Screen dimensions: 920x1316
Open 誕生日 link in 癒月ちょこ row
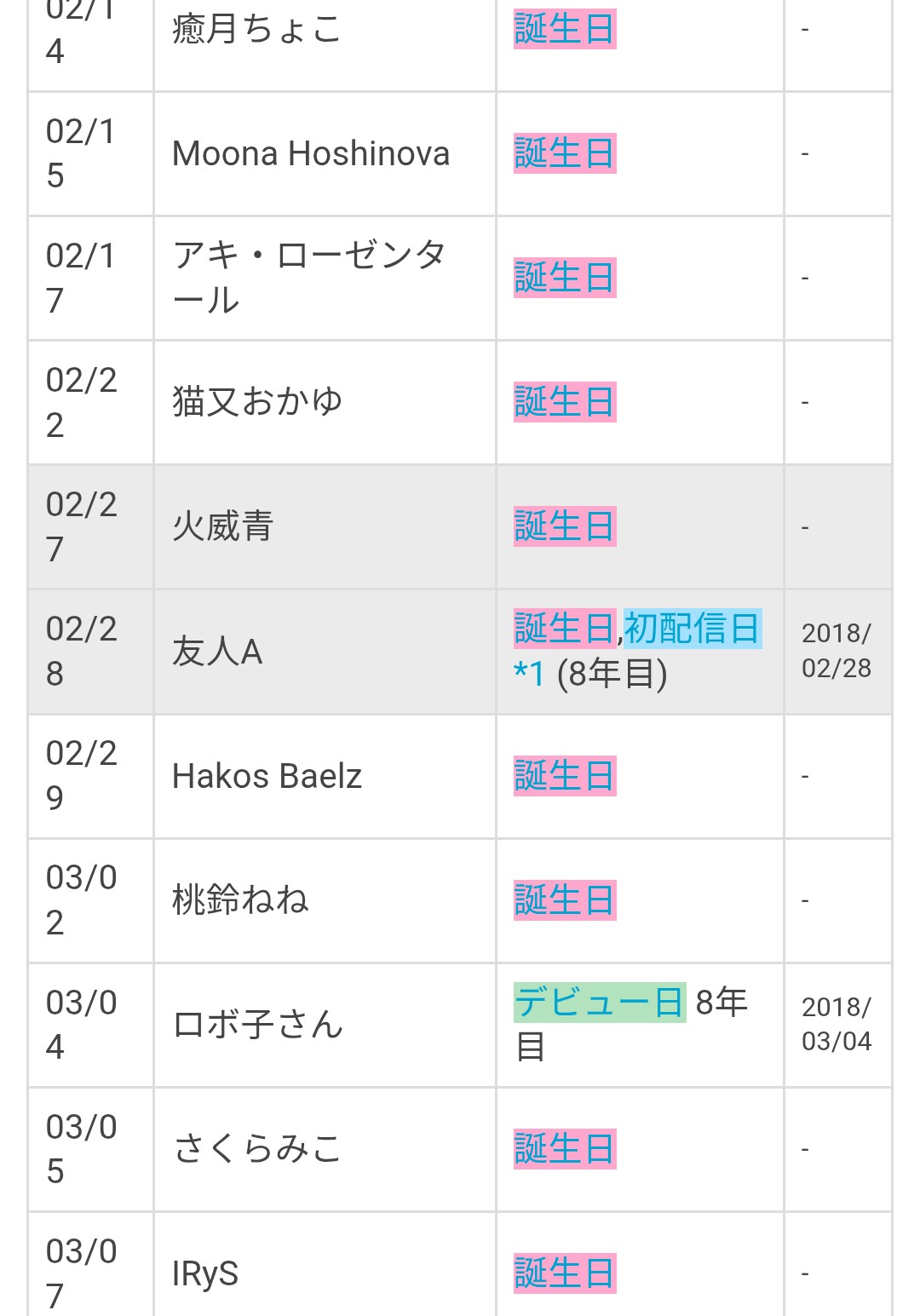coord(564,29)
